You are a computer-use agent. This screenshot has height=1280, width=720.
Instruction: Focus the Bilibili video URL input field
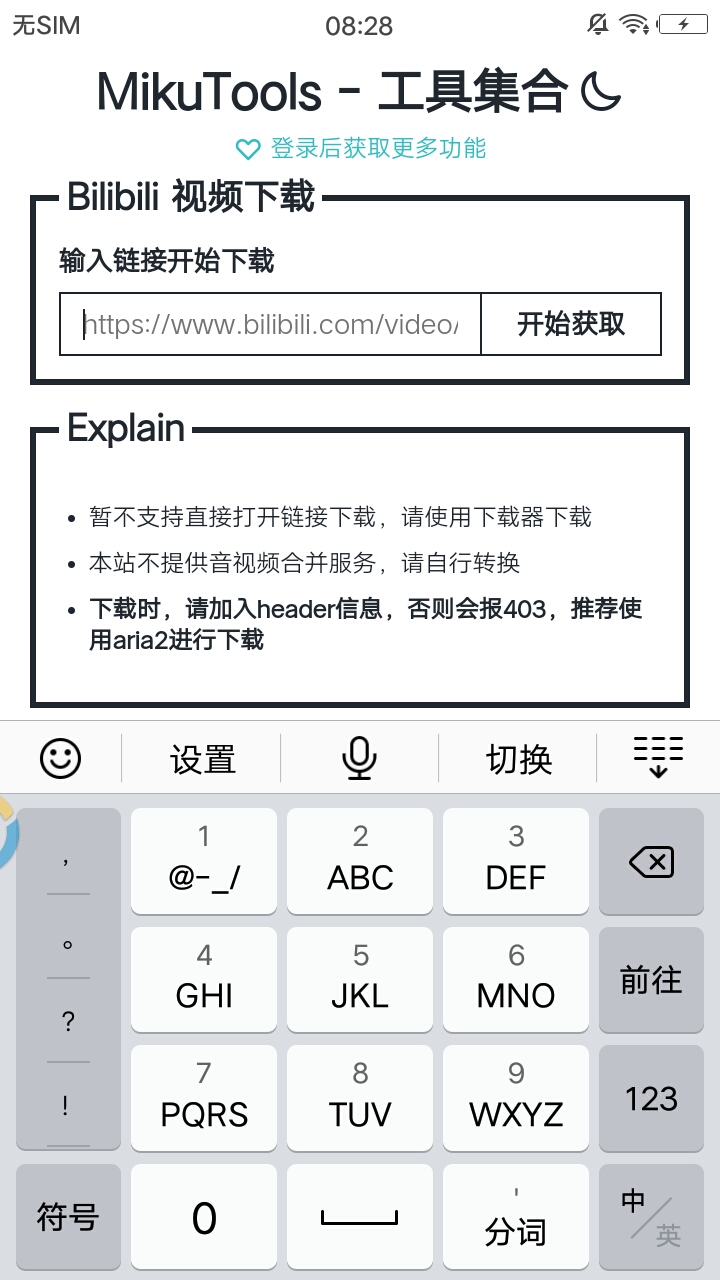270,323
